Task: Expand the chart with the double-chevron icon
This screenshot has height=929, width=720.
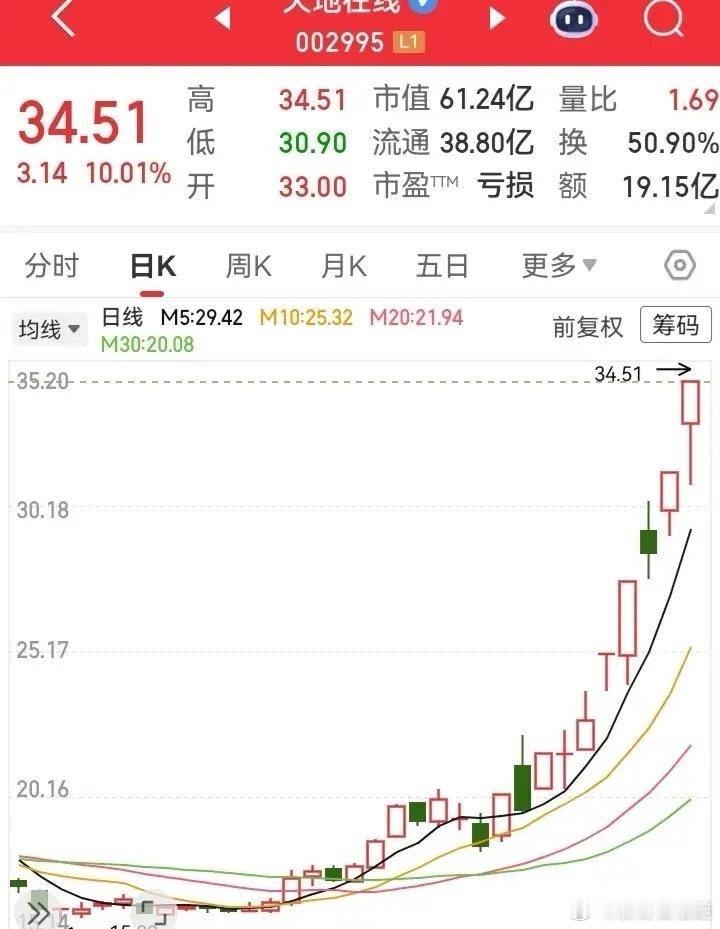Action: 37,911
